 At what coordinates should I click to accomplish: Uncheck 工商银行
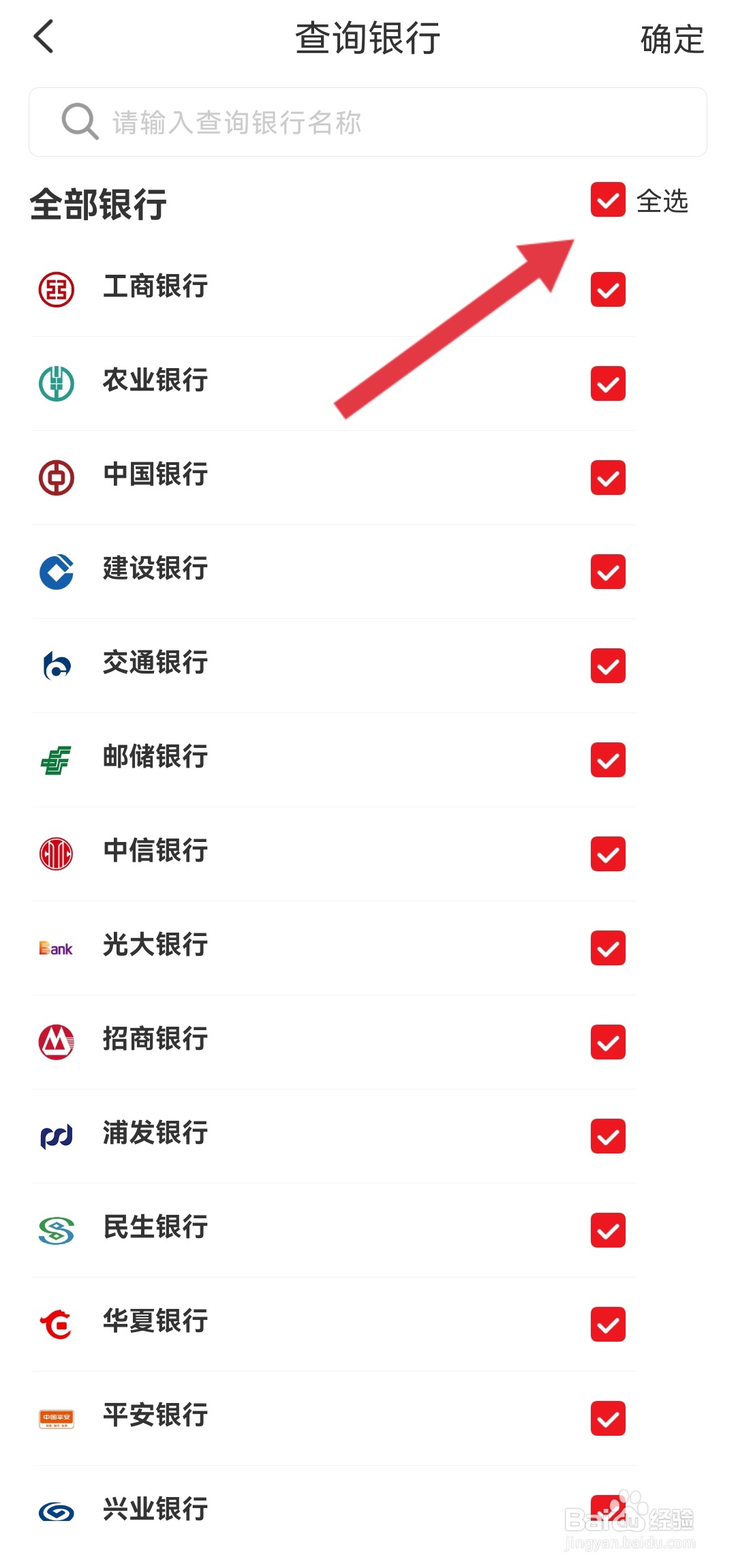coord(608,290)
